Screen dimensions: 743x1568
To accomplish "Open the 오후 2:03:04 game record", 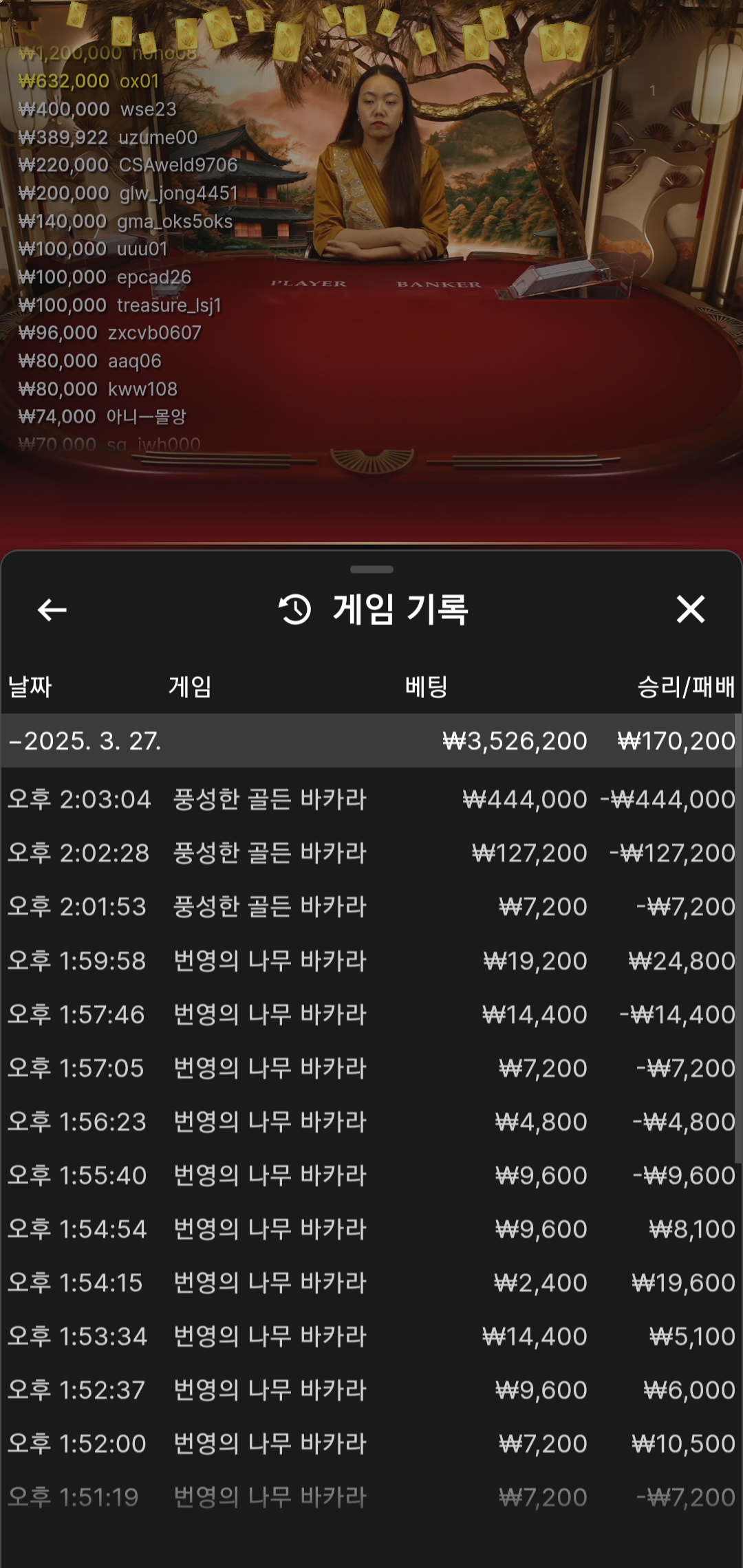I will [370, 799].
